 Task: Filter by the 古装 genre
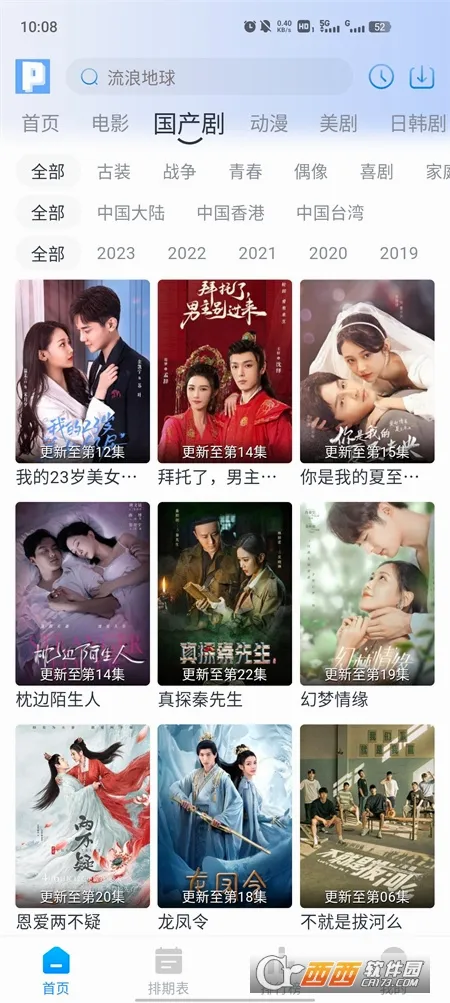[x=114, y=171]
